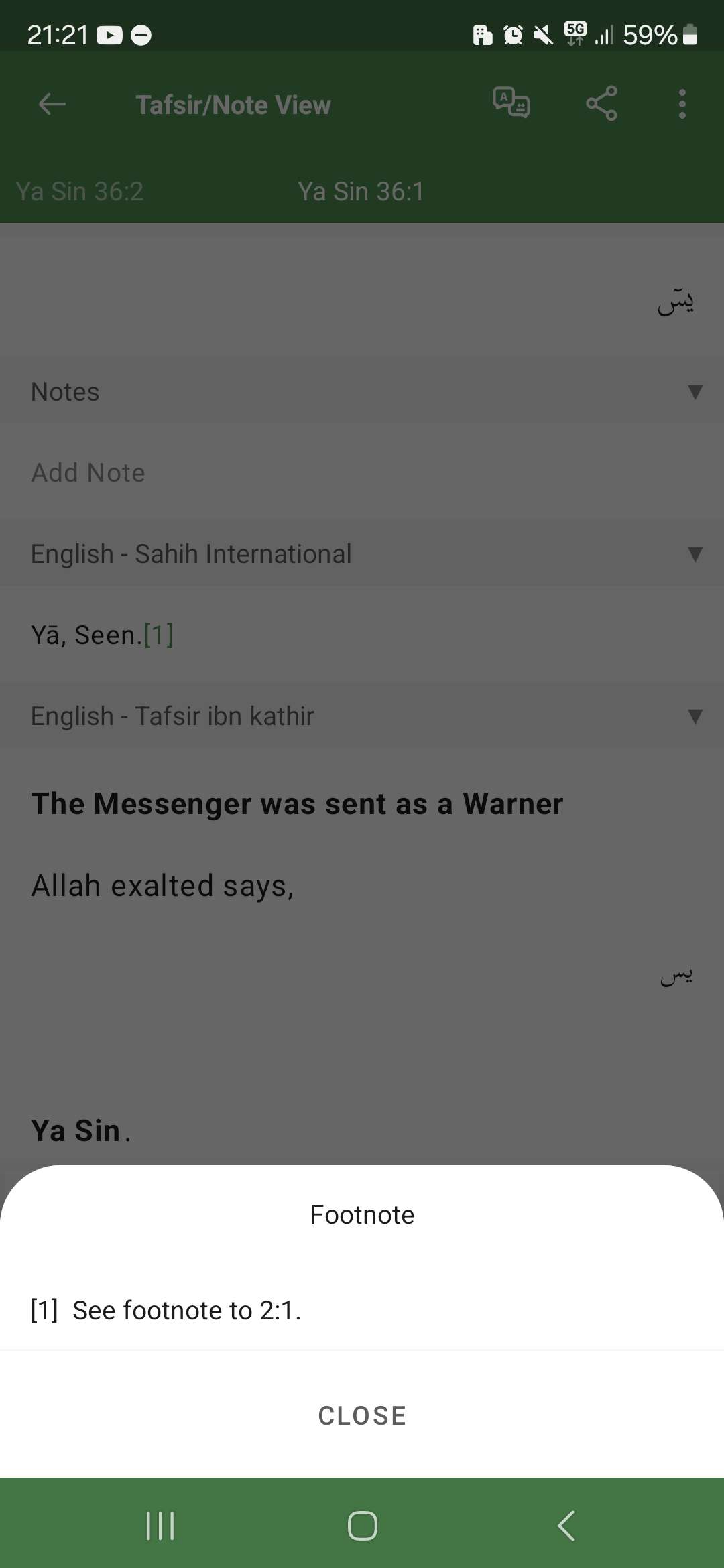This screenshot has width=724, height=1568.
Task: Collapse English - Sahih International section
Action: pyautogui.click(x=695, y=554)
